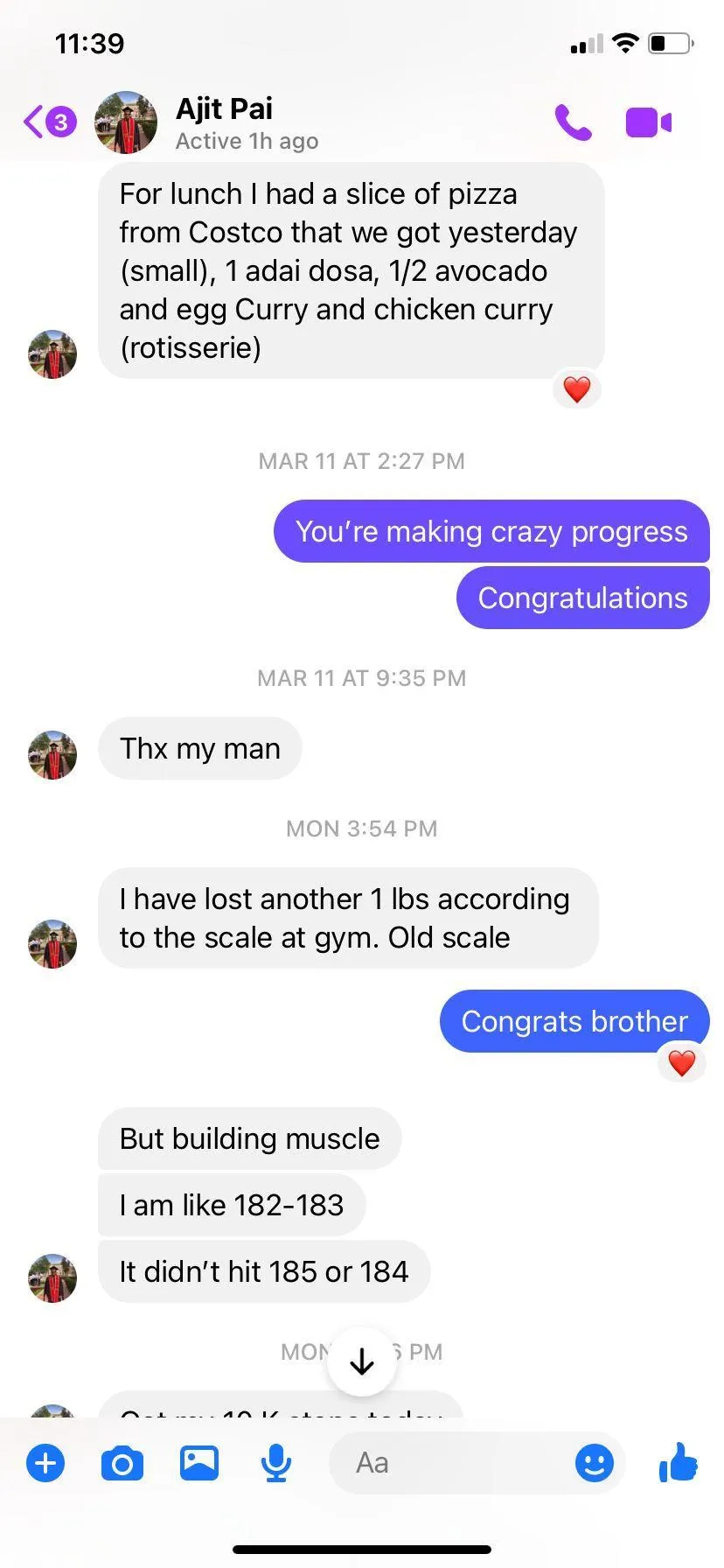The image size is (724, 1568).
Task: Go back to the chats list
Action: click(49, 122)
